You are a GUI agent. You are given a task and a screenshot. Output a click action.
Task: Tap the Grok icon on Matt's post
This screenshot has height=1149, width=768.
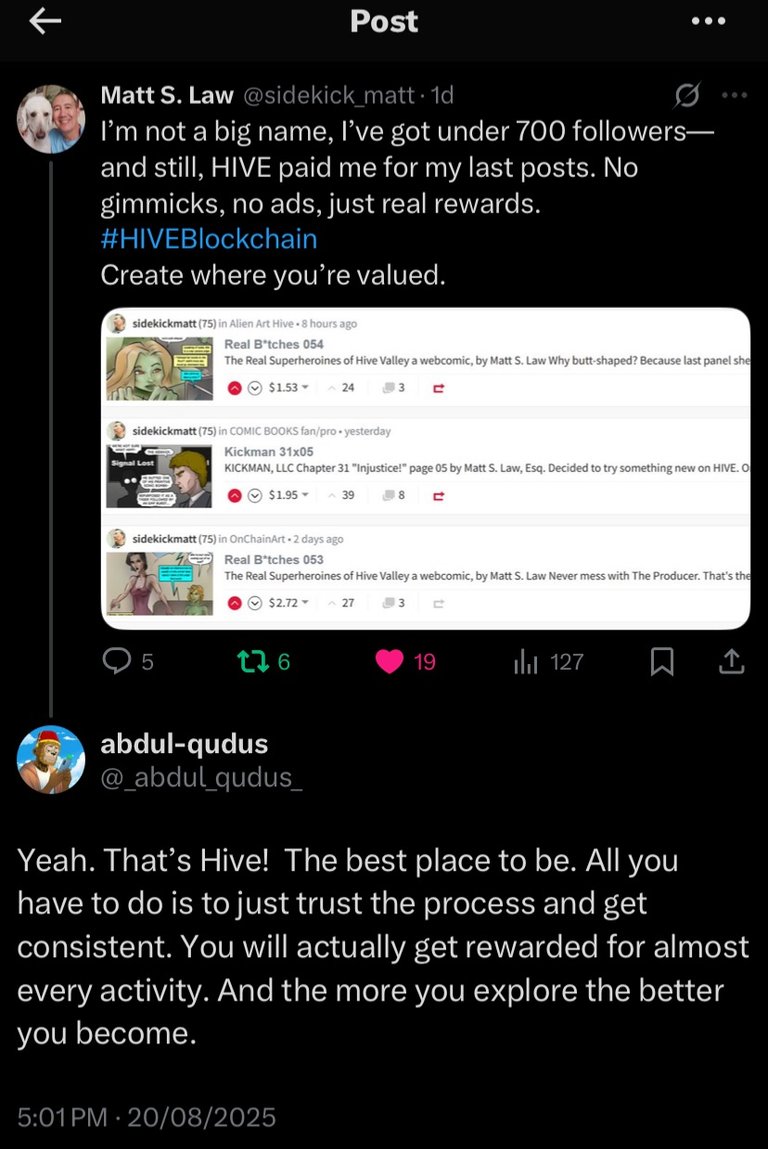[x=687, y=96]
